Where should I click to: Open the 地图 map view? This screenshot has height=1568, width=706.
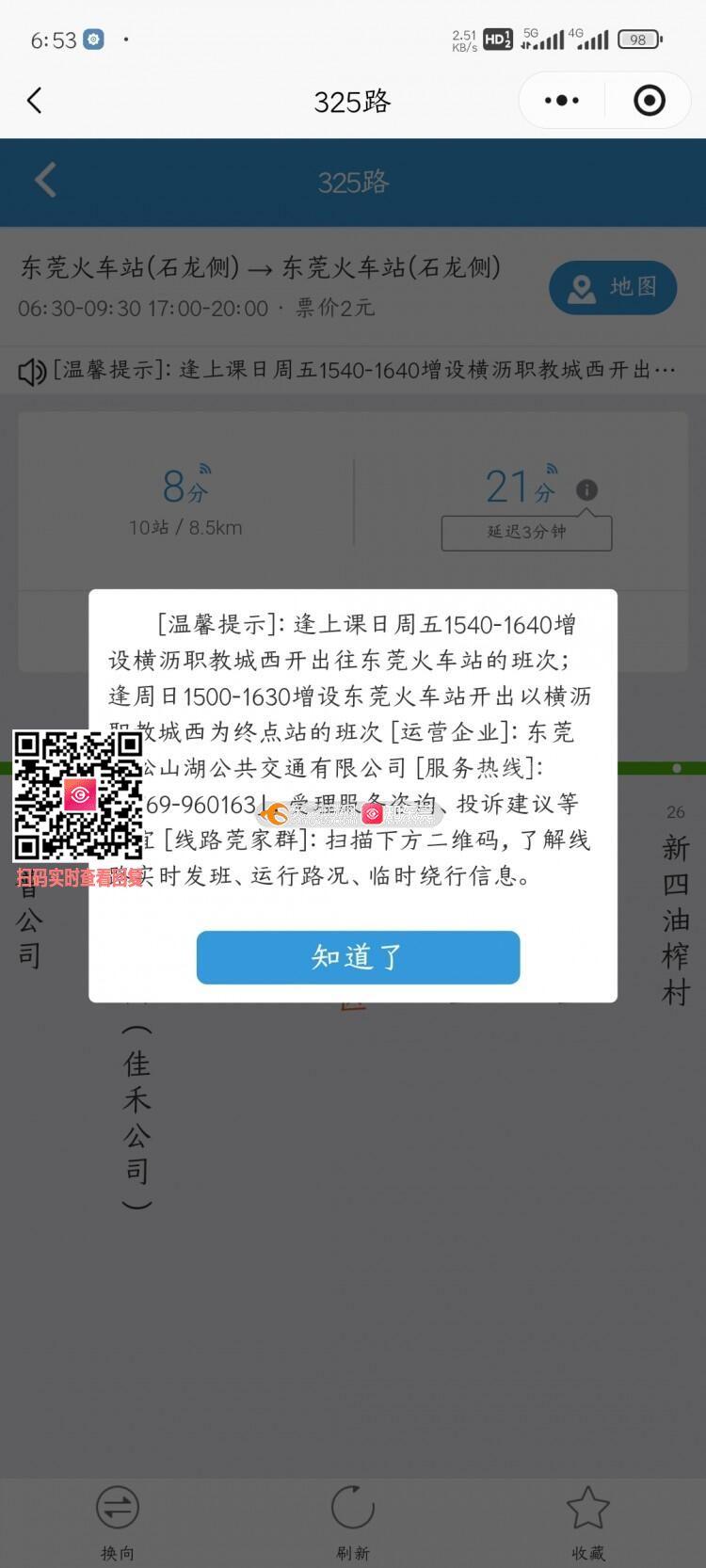(613, 287)
